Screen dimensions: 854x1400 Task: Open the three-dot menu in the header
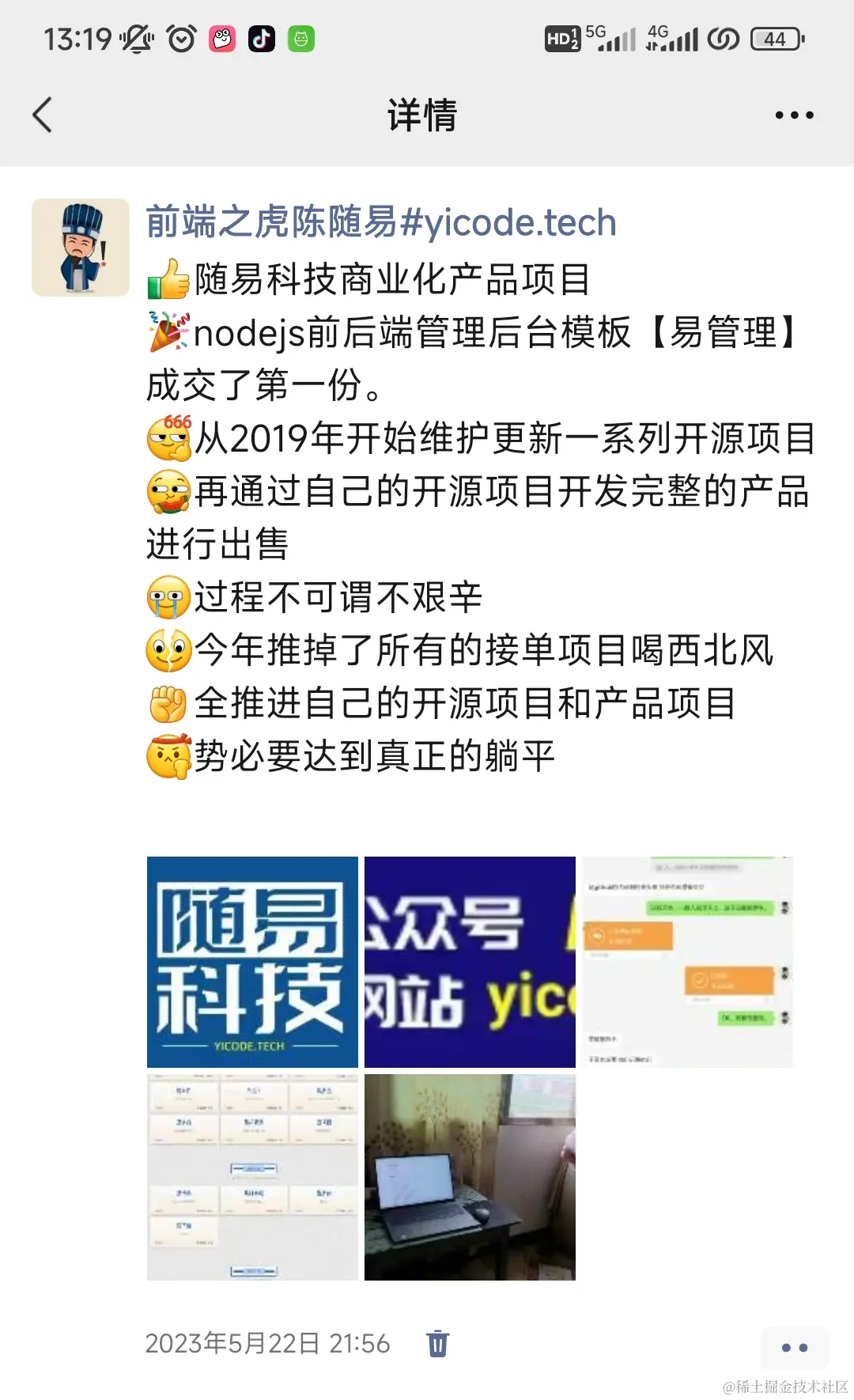click(794, 115)
